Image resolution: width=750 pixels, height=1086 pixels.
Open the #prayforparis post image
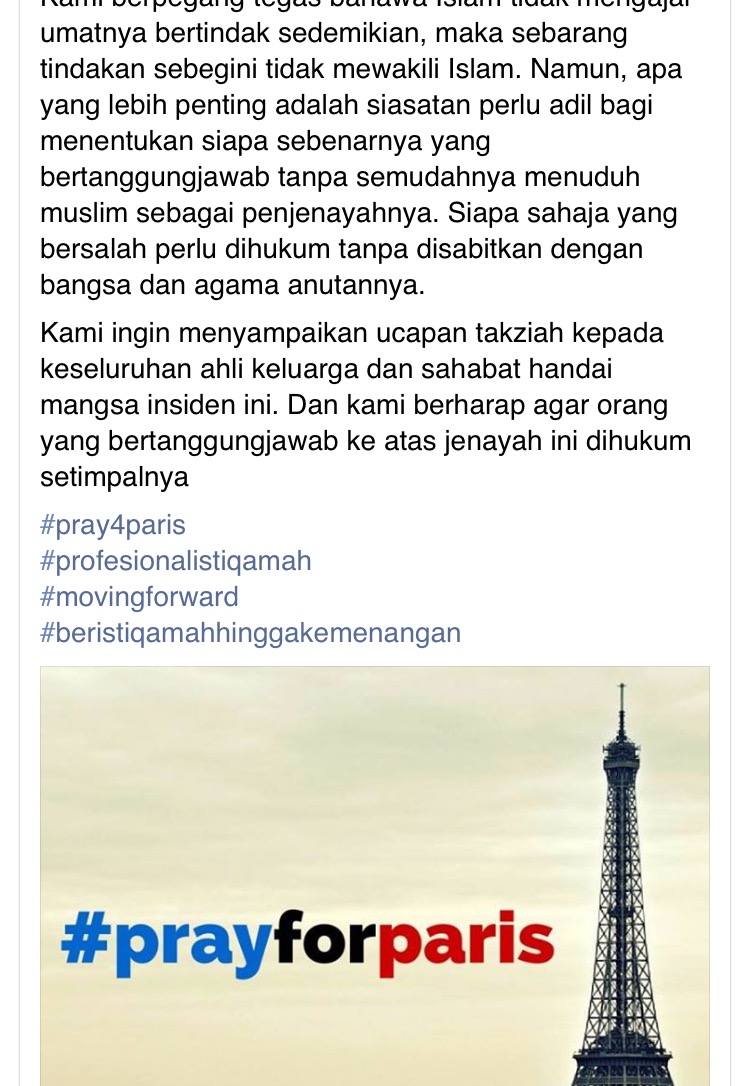pos(375,875)
